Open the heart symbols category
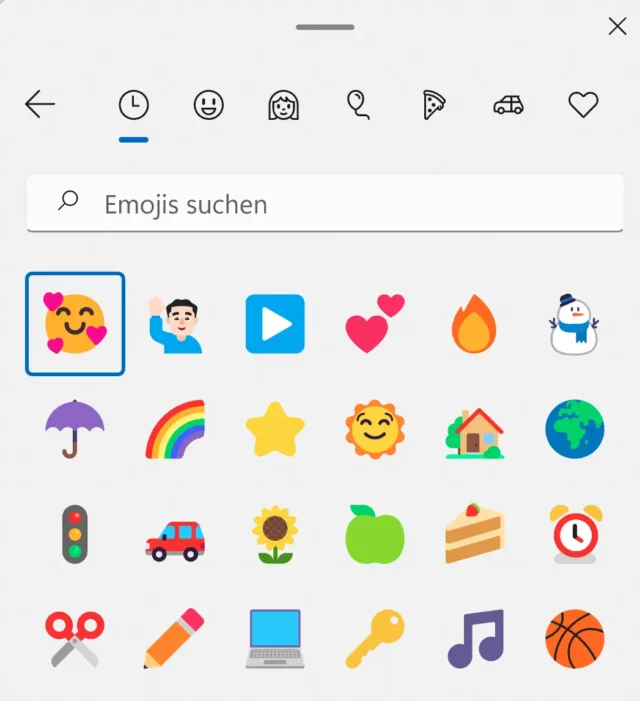 pyautogui.click(x=583, y=104)
